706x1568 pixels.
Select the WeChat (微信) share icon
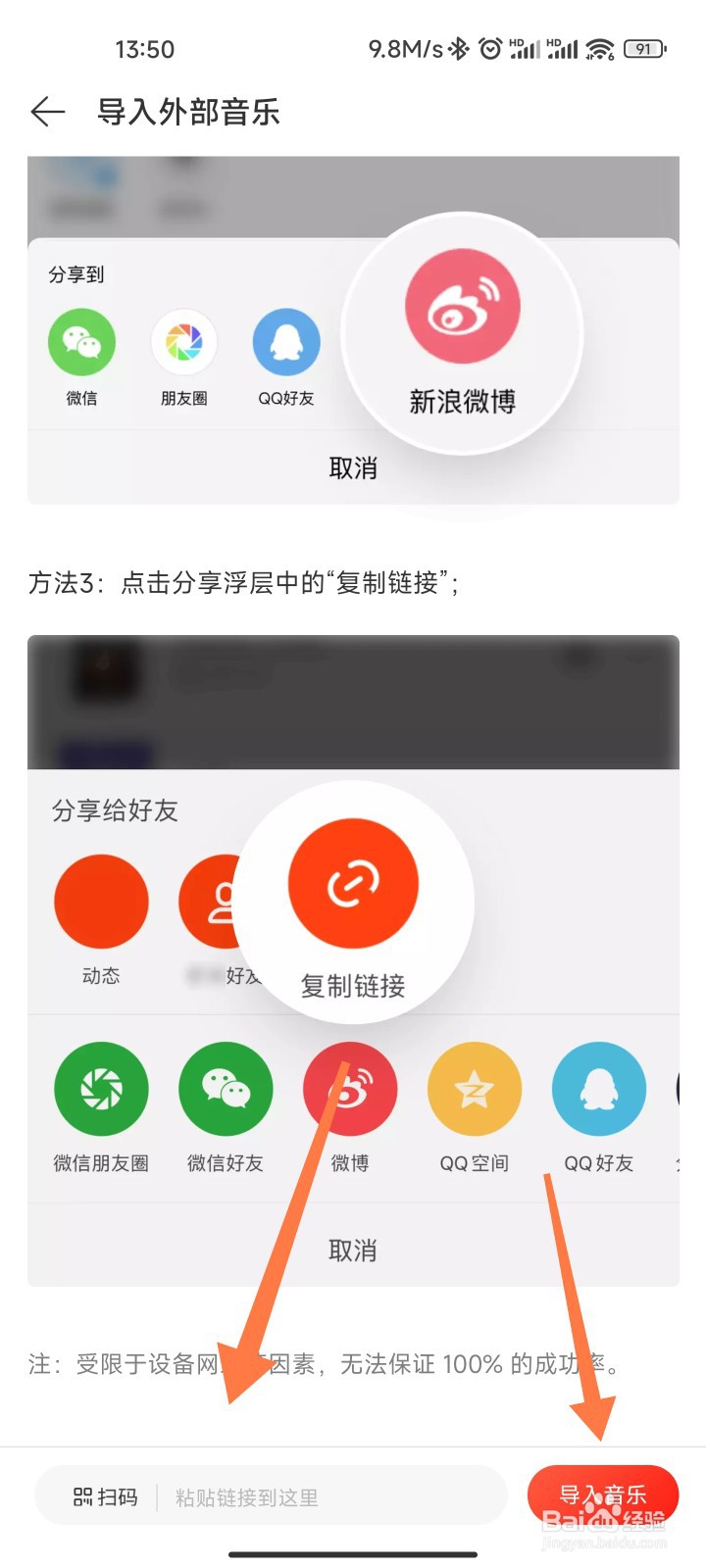tap(81, 341)
